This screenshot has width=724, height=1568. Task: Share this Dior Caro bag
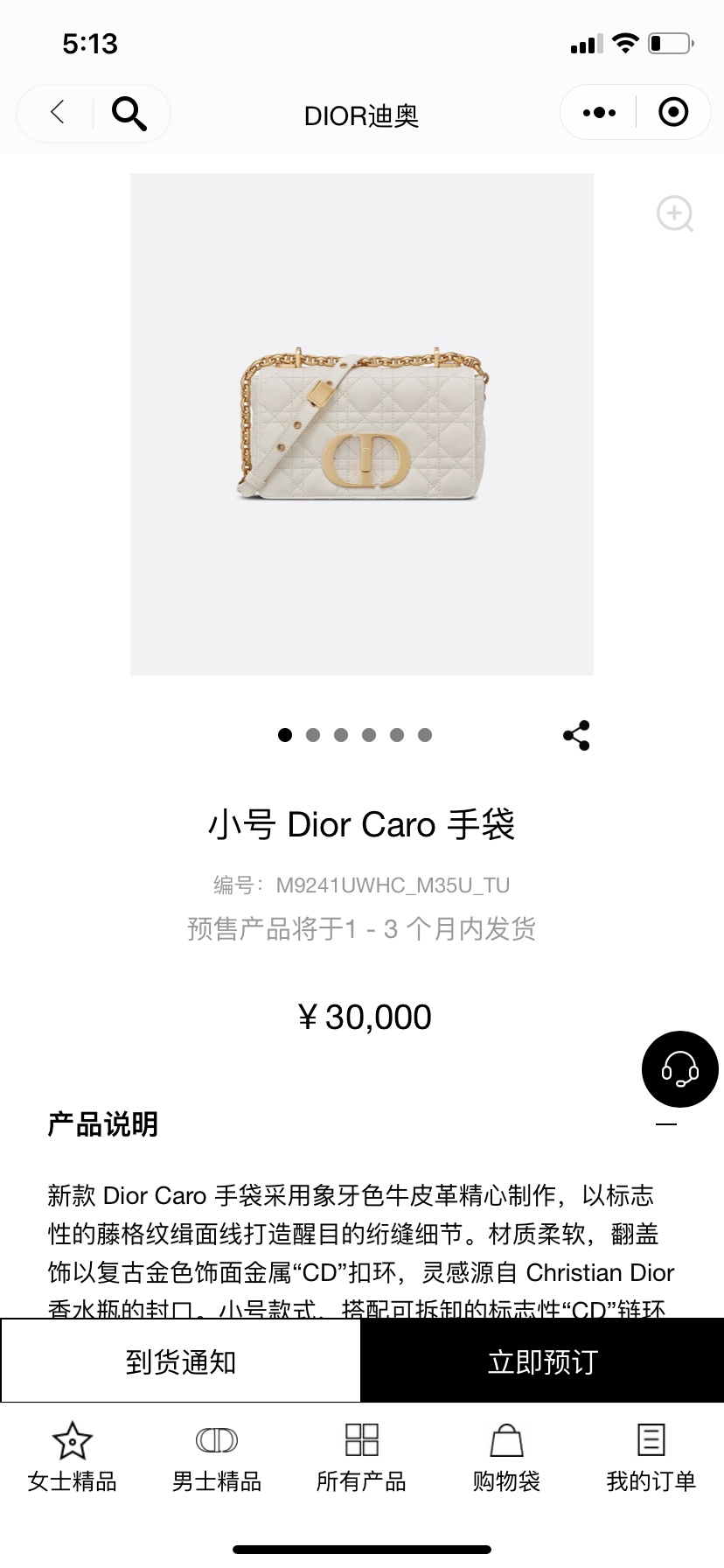click(x=576, y=736)
